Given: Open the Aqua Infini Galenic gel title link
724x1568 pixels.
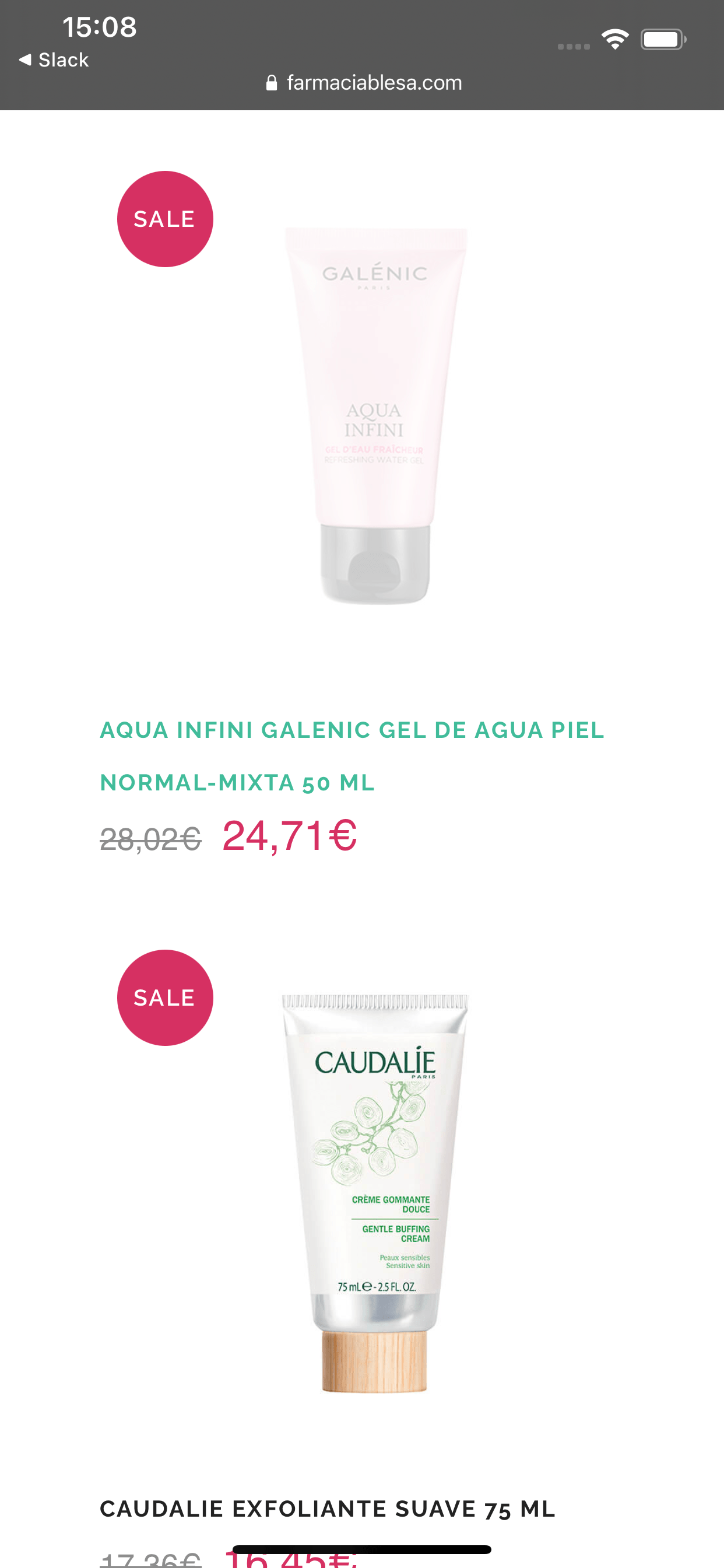Looking at the screenshot, I should pos(352,756).
